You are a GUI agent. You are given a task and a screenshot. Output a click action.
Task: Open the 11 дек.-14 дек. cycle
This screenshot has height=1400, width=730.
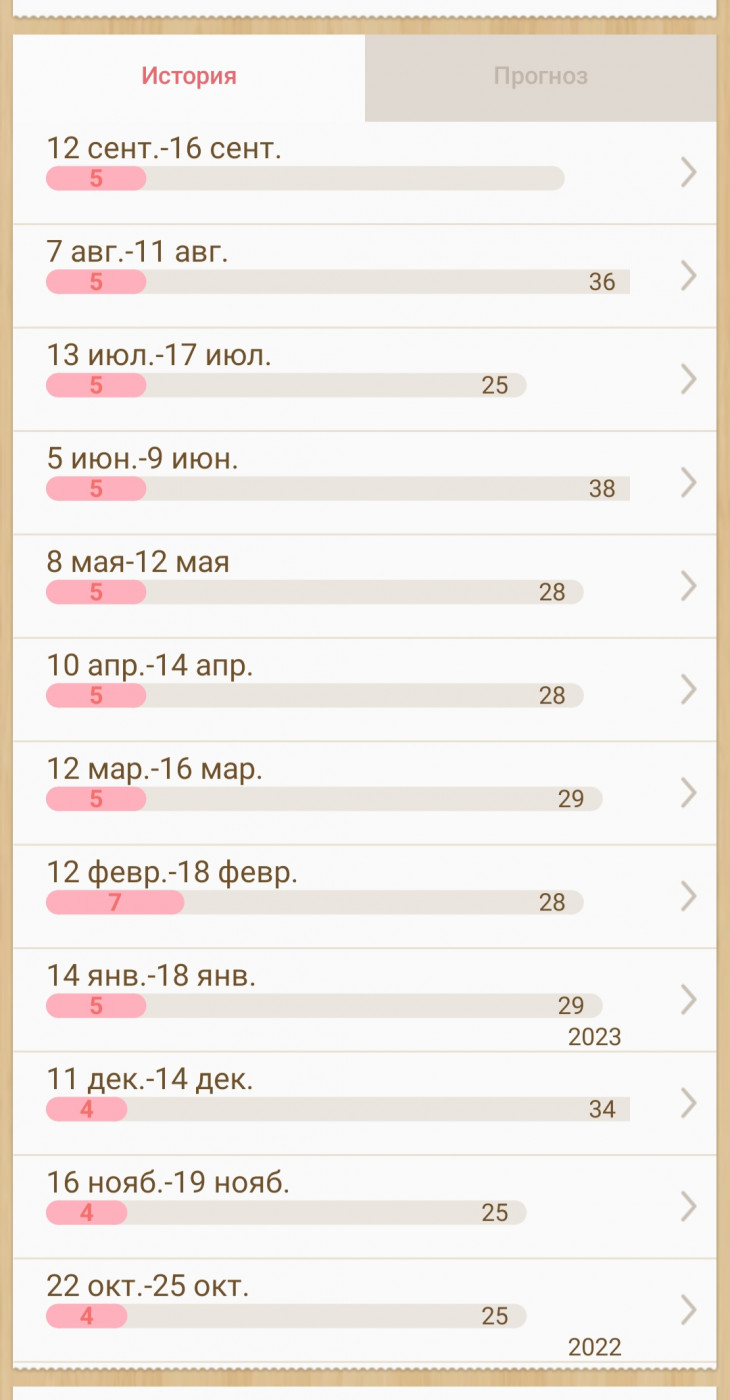364,1103
